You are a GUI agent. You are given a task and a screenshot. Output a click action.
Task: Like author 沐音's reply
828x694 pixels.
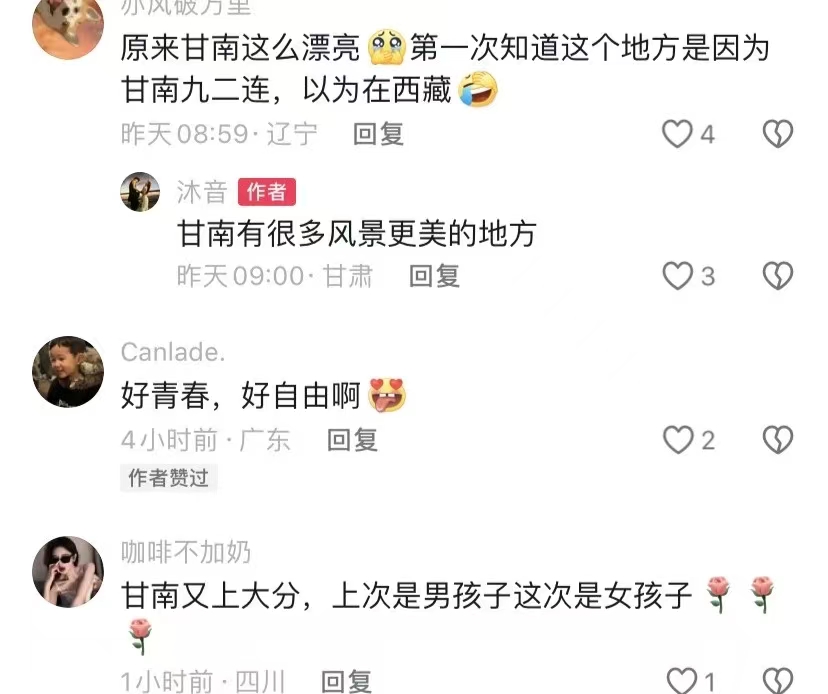[x=678, y=276]
